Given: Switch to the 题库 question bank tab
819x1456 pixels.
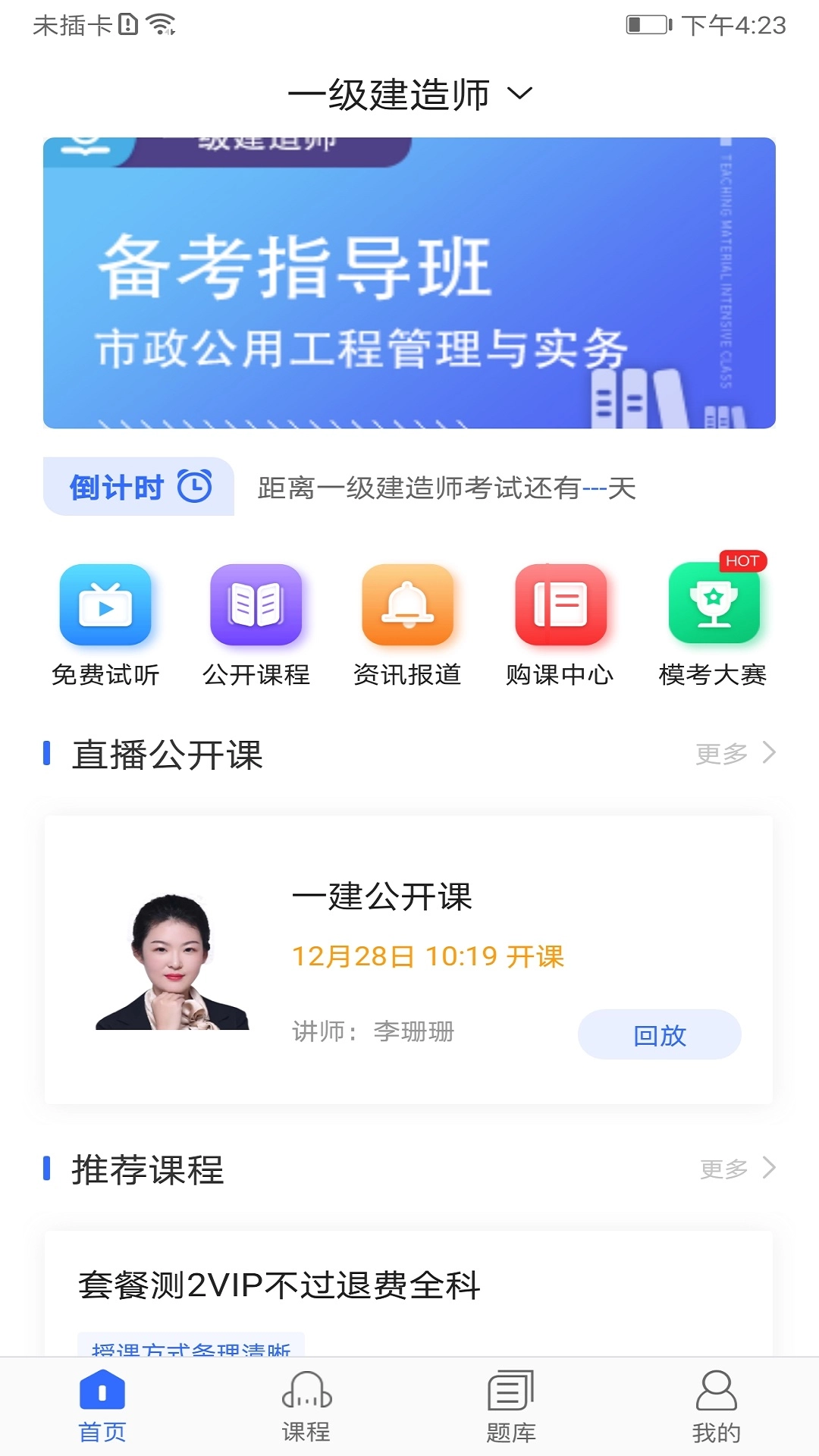Looking at the screenshot, I should [511, 1407].
